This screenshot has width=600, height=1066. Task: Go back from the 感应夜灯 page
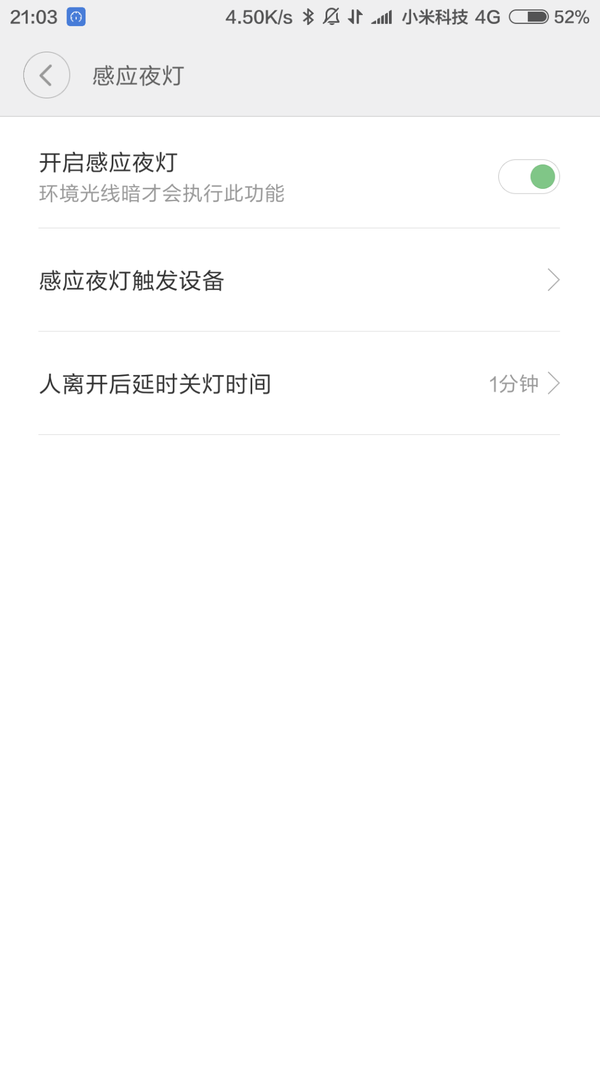(x=46, y=76)
